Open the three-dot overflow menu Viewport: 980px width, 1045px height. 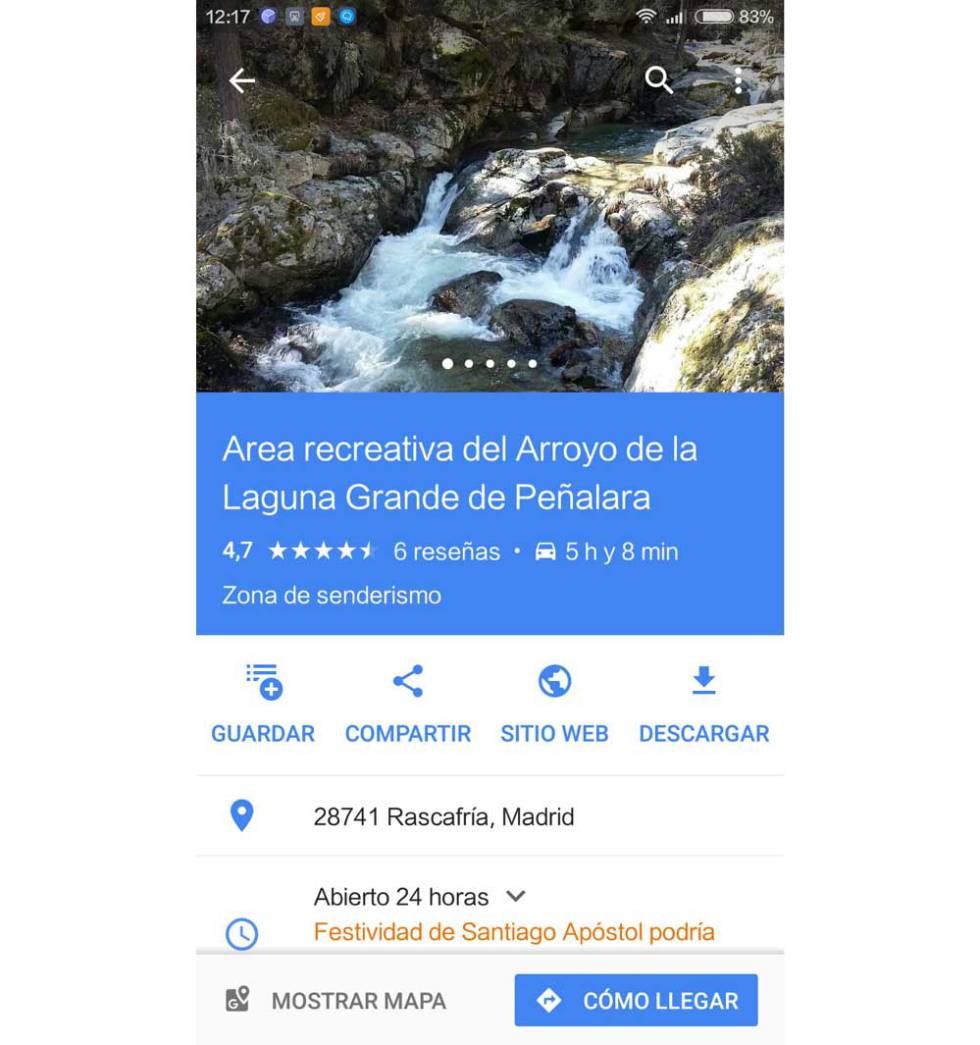pos(738,80)
